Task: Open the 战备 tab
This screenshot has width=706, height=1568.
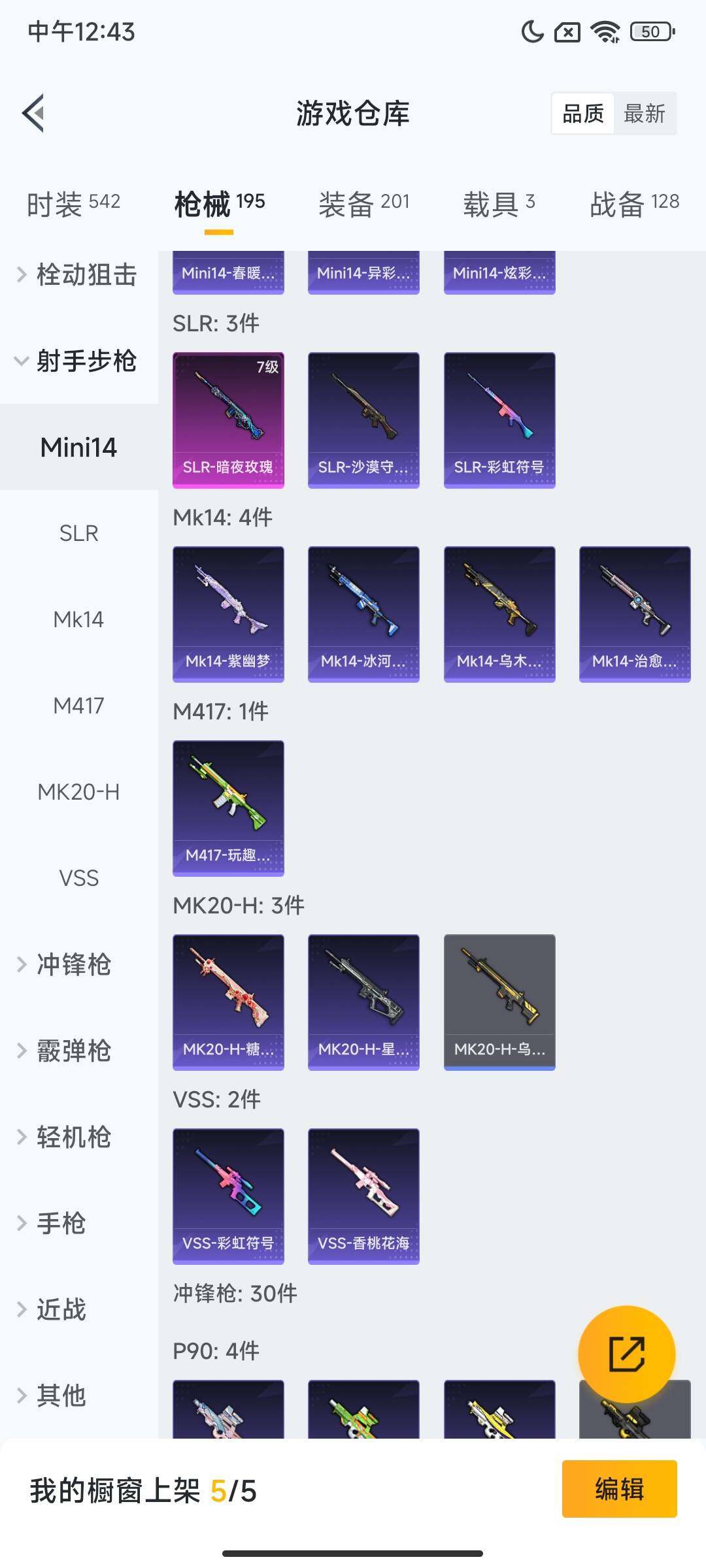Action: (x=634, y=203)
